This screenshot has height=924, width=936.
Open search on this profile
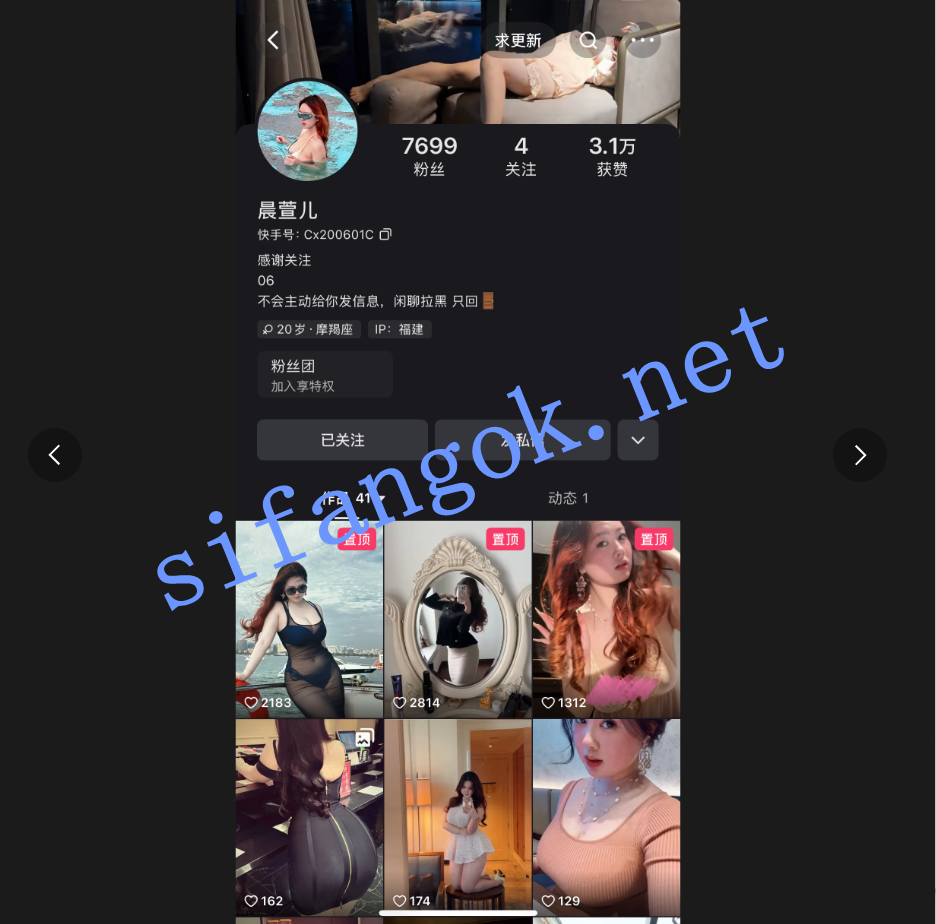(x=588, y=40)
